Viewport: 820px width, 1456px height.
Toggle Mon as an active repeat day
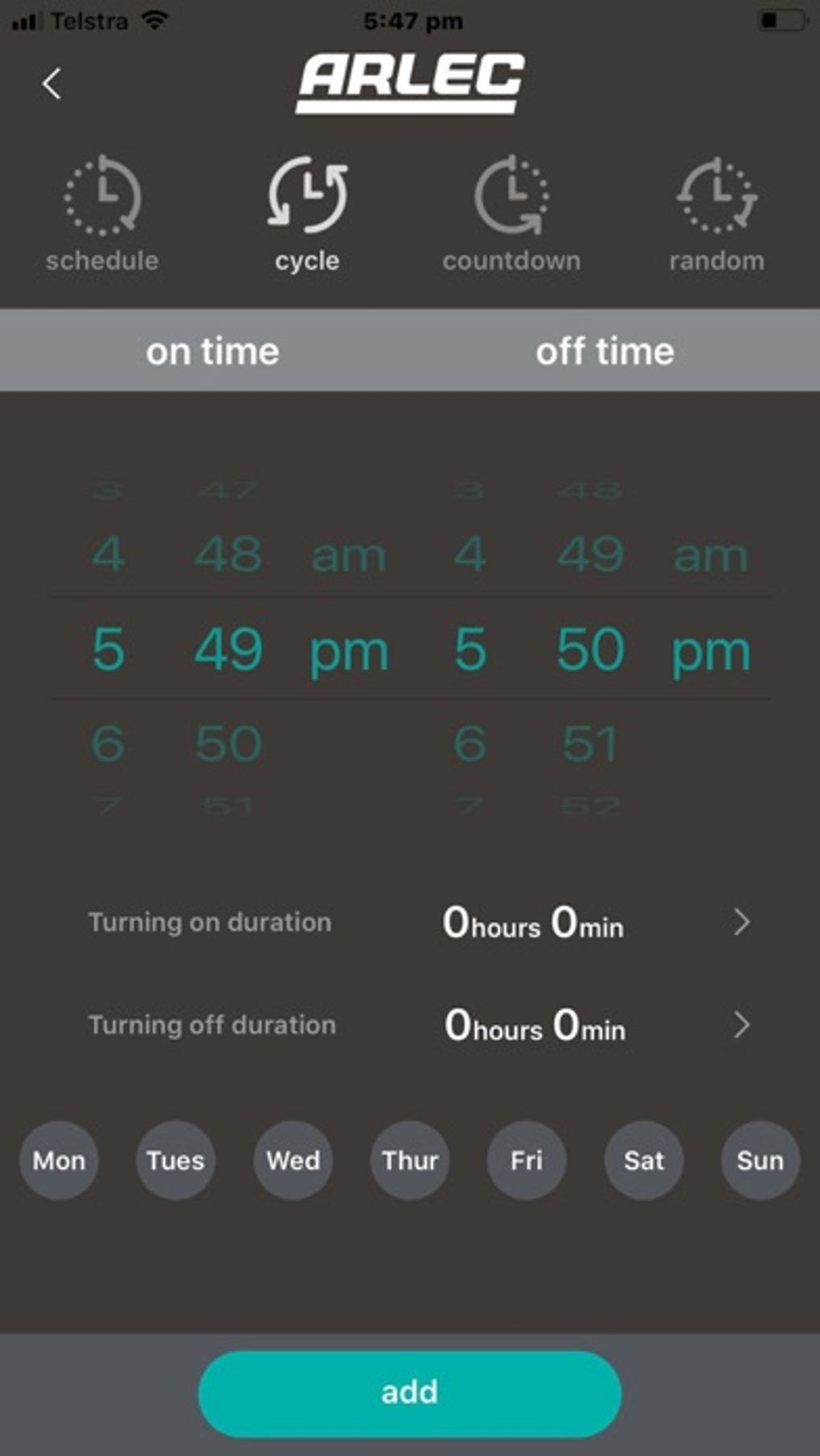(x=58, y=1160)
